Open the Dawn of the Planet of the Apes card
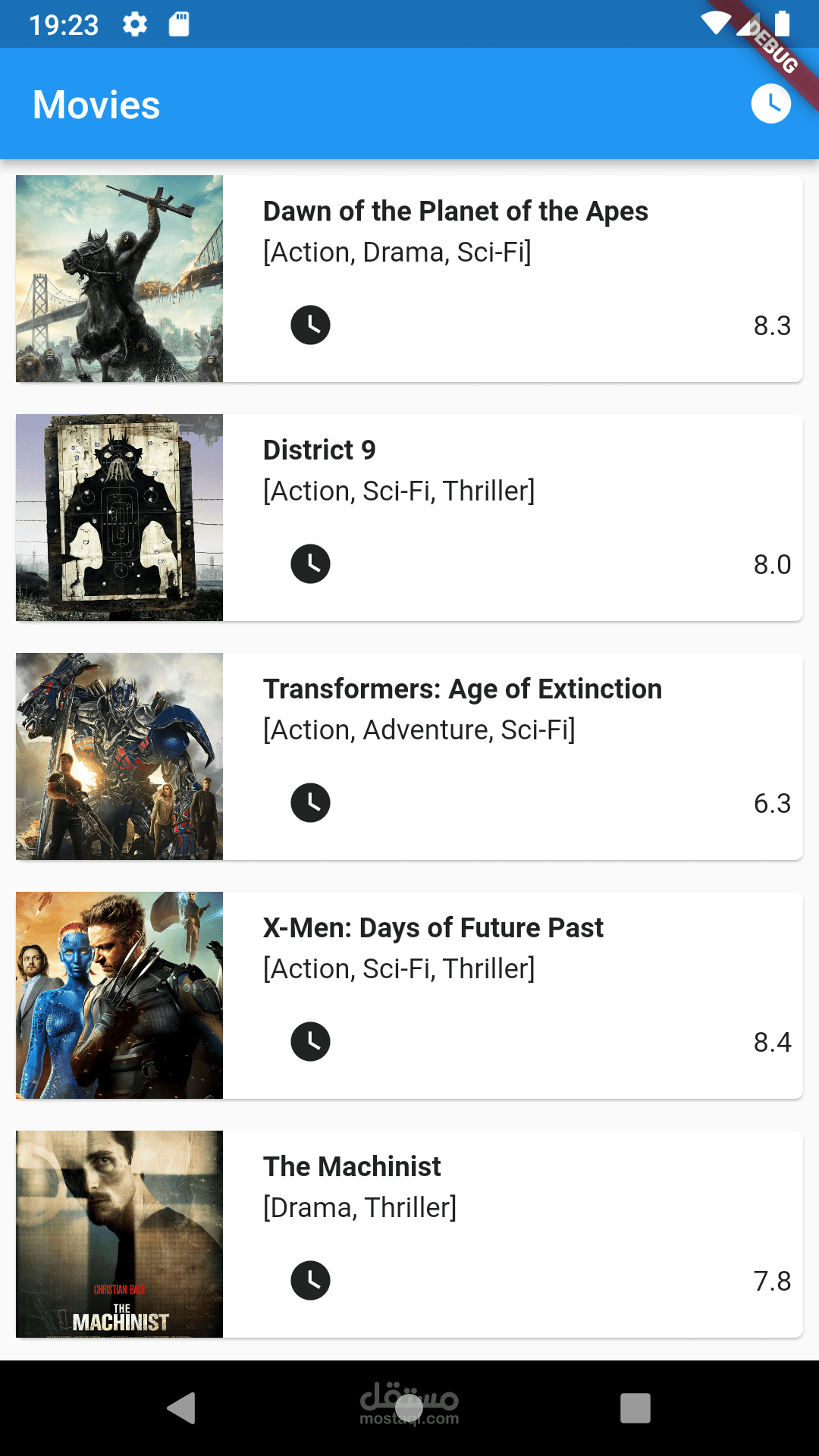819x1456 pixels. 455,212
